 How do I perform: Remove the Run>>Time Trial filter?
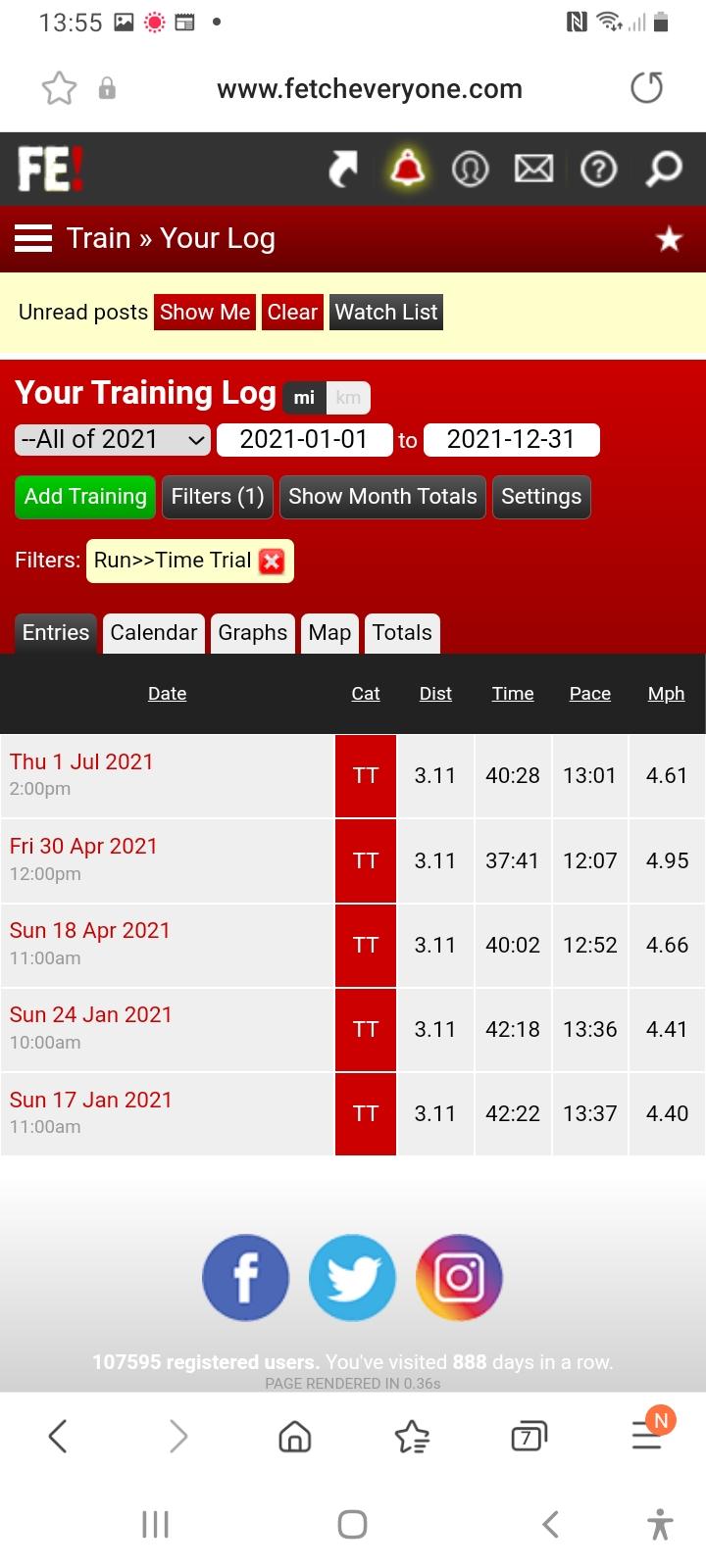click(x=272, y=562)
